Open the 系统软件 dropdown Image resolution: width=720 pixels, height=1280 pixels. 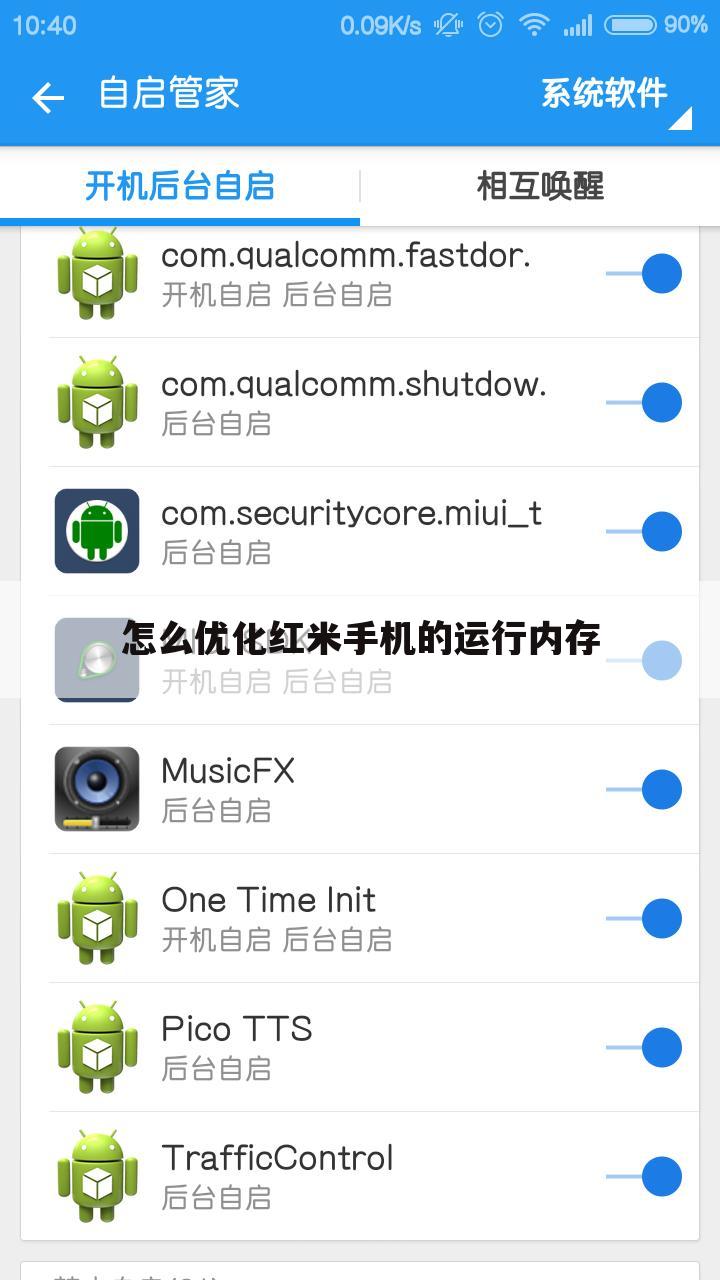pyautogui.click(x=605, y=96)
